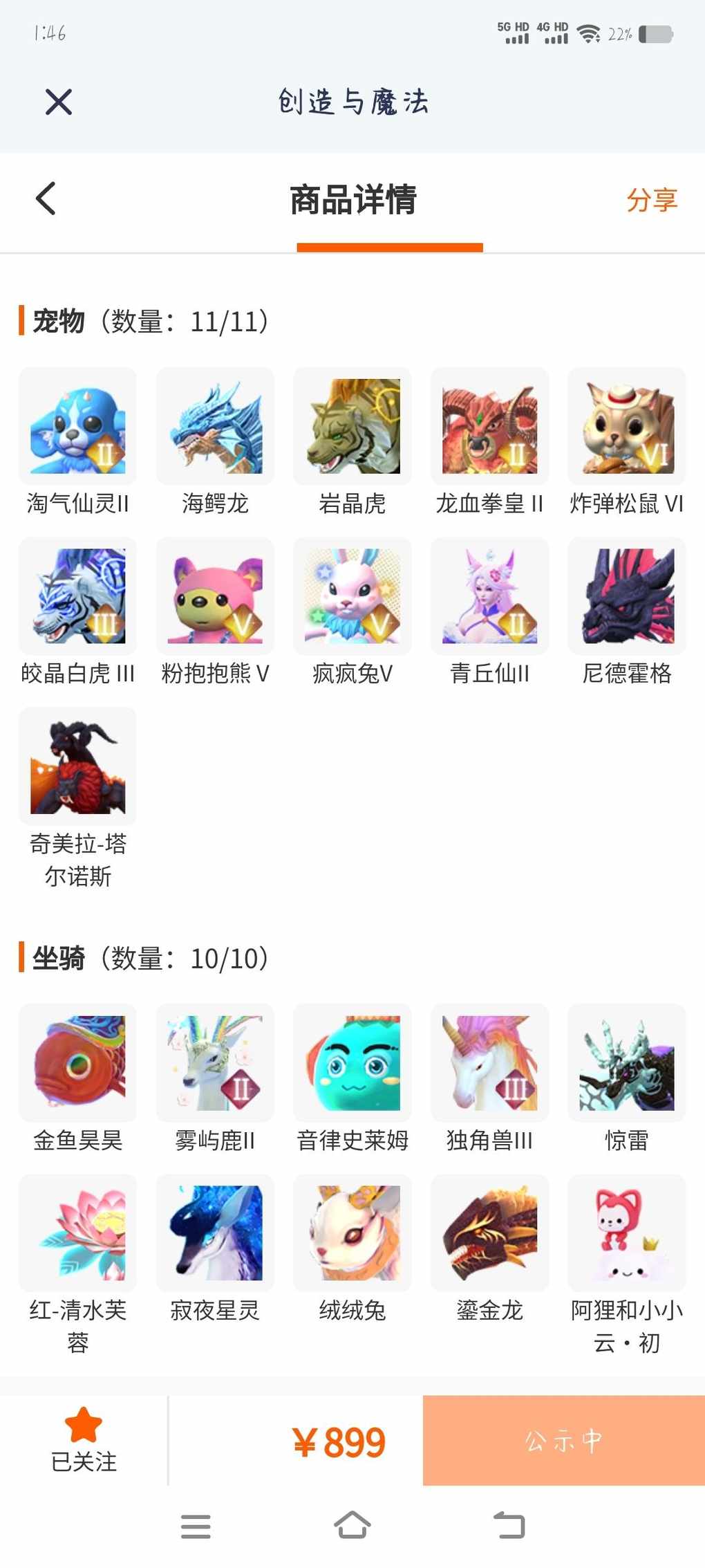Open the 独角兽III mount
Screen dimensions: 705x1568
[490, 1079]
